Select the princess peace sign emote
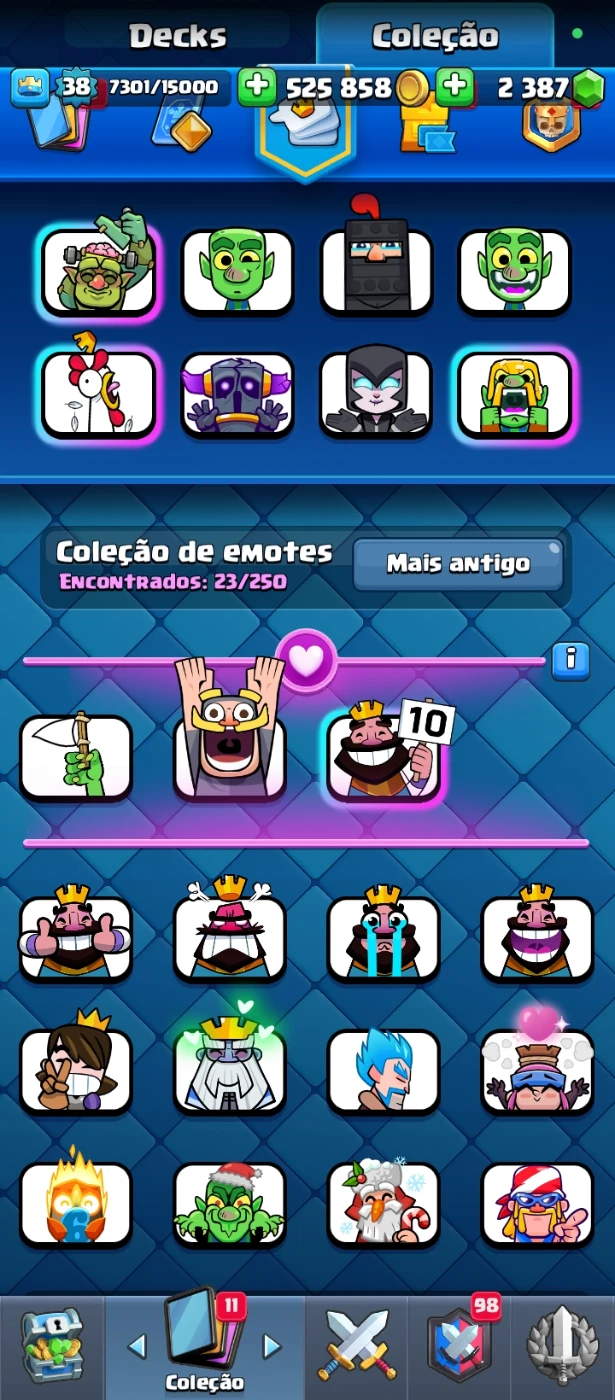 coord(76,1070)
